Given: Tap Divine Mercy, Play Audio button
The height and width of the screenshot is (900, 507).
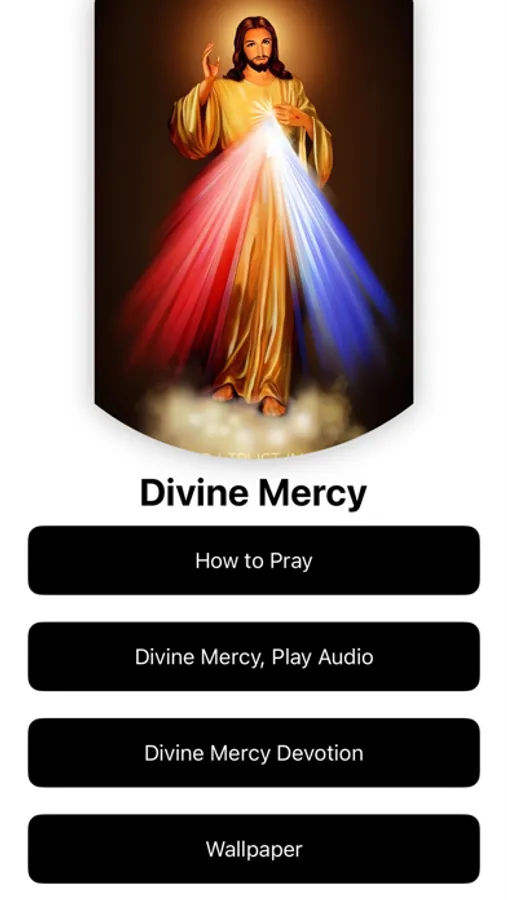Looking at the screenshot, I should click(253, 656).
